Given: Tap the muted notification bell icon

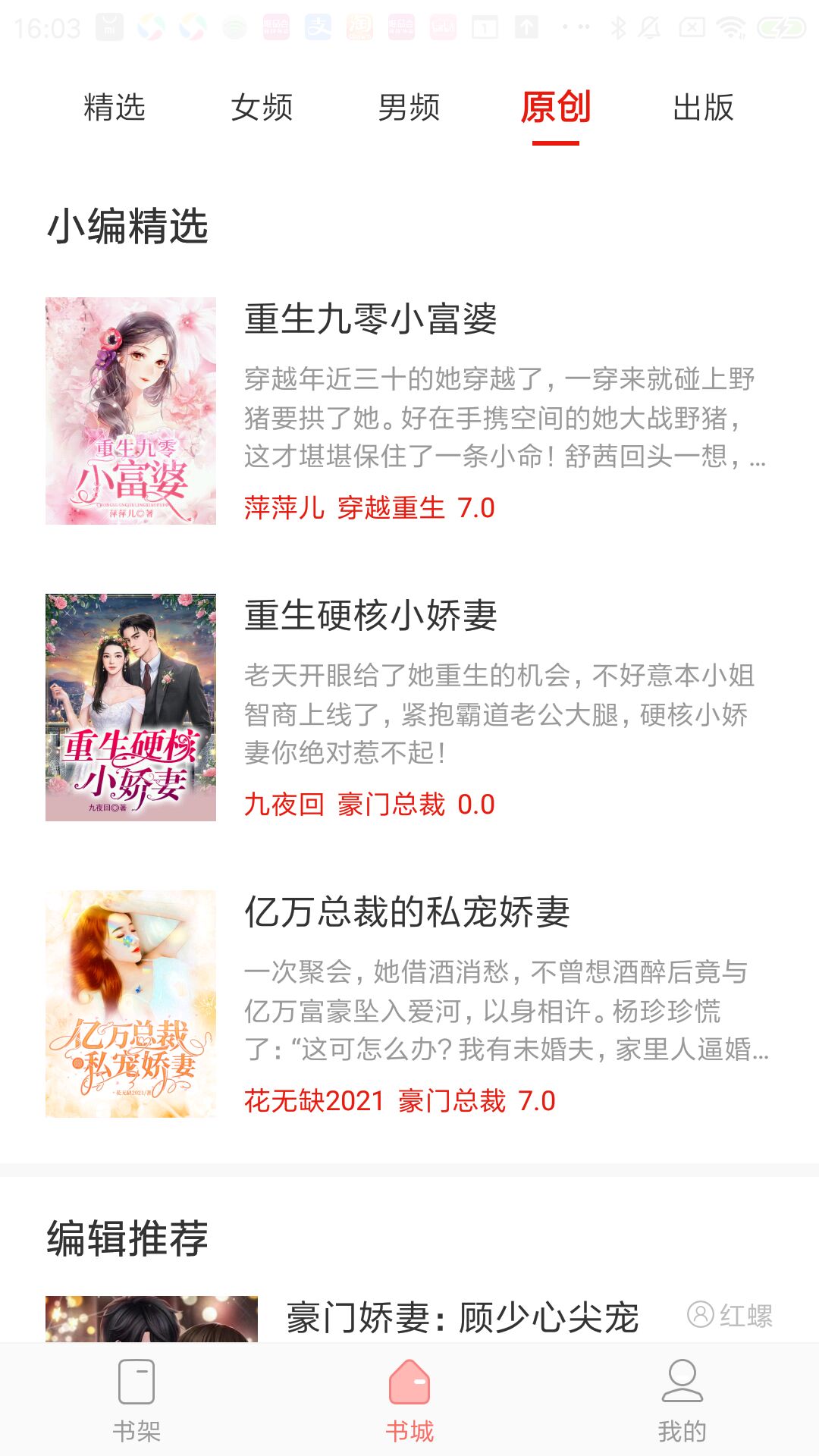Looking at the screenshot, I should click(650, 27).
